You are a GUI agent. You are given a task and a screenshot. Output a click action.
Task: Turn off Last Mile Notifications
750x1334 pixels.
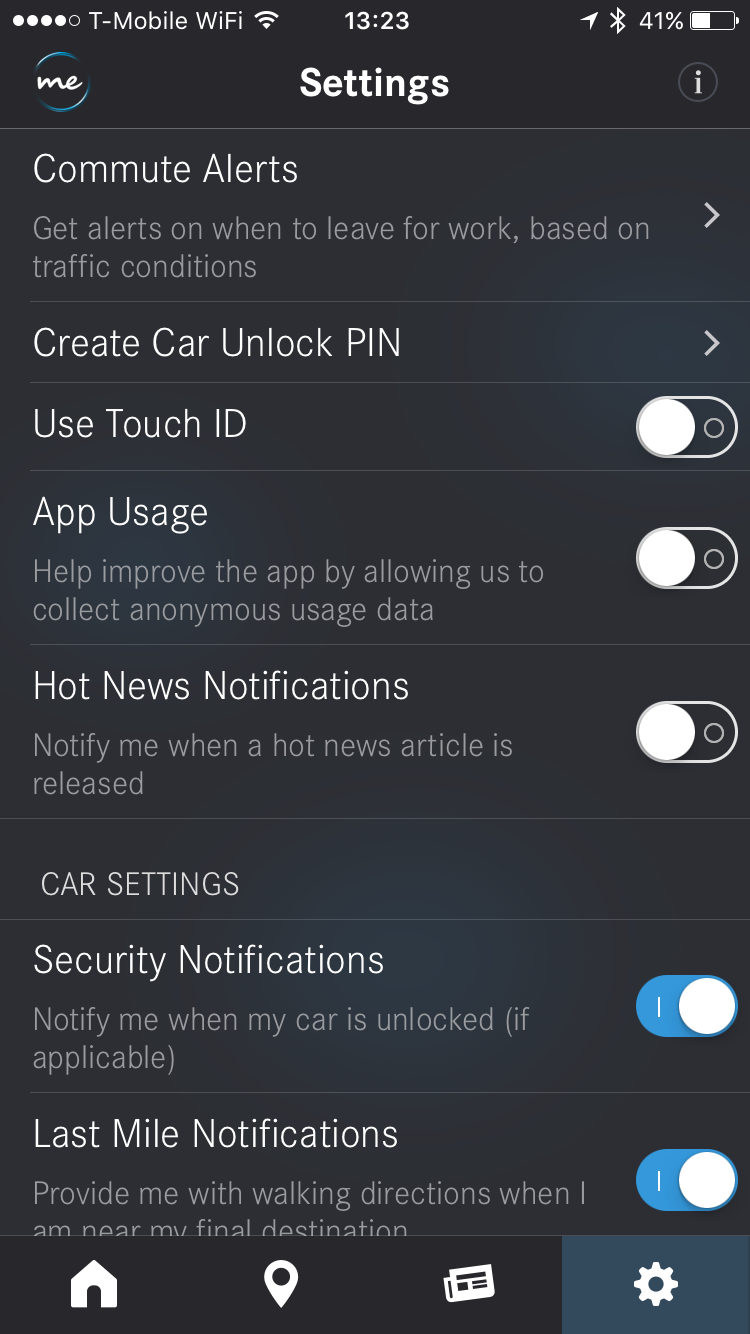pyautogui.click(x=686, y=1180)
